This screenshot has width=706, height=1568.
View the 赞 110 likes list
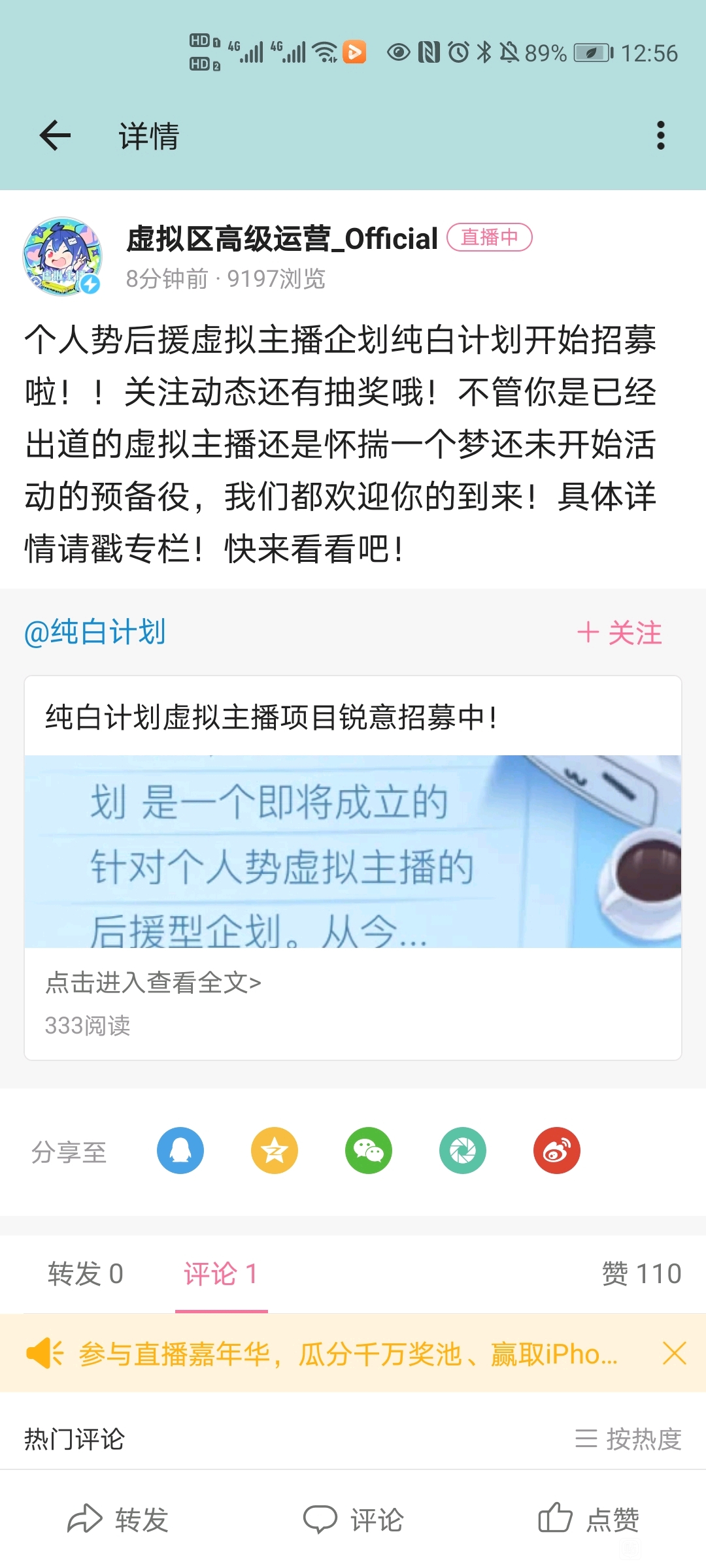(x=641, y=1274)
